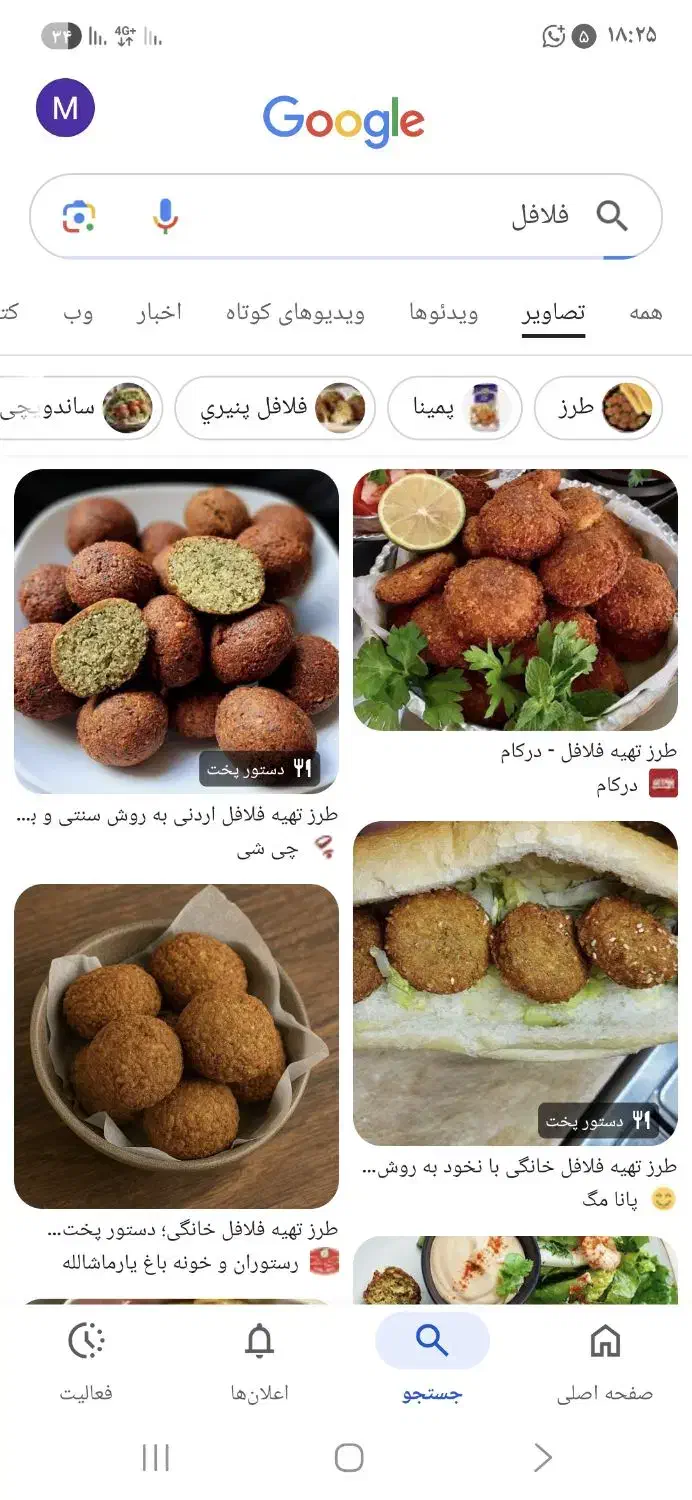Switch to the ویدئوها tab
692x1500 pixels.
[x=443, y=313]
